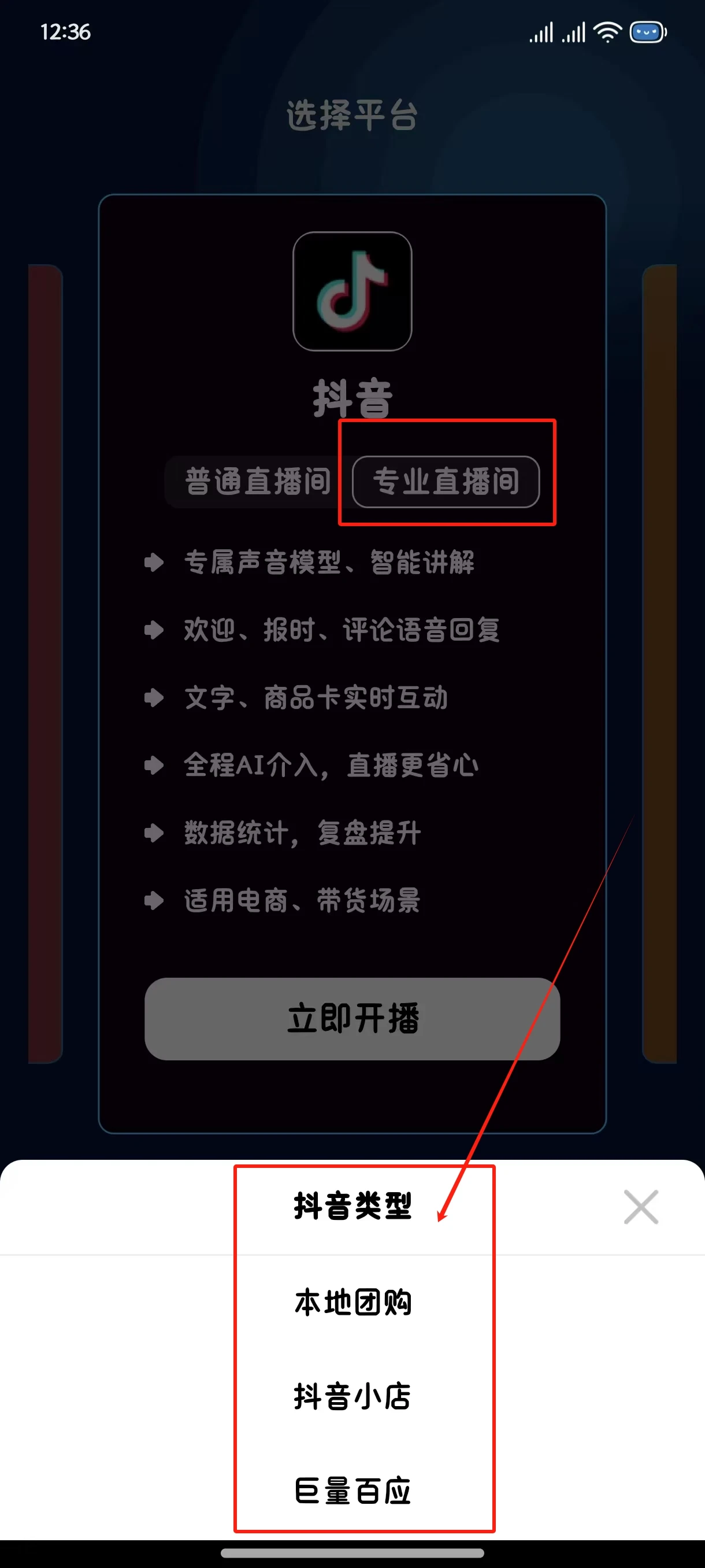705x1568 pixels.
Task: Pick 巨量百应 from the list
Action: 352,1491
